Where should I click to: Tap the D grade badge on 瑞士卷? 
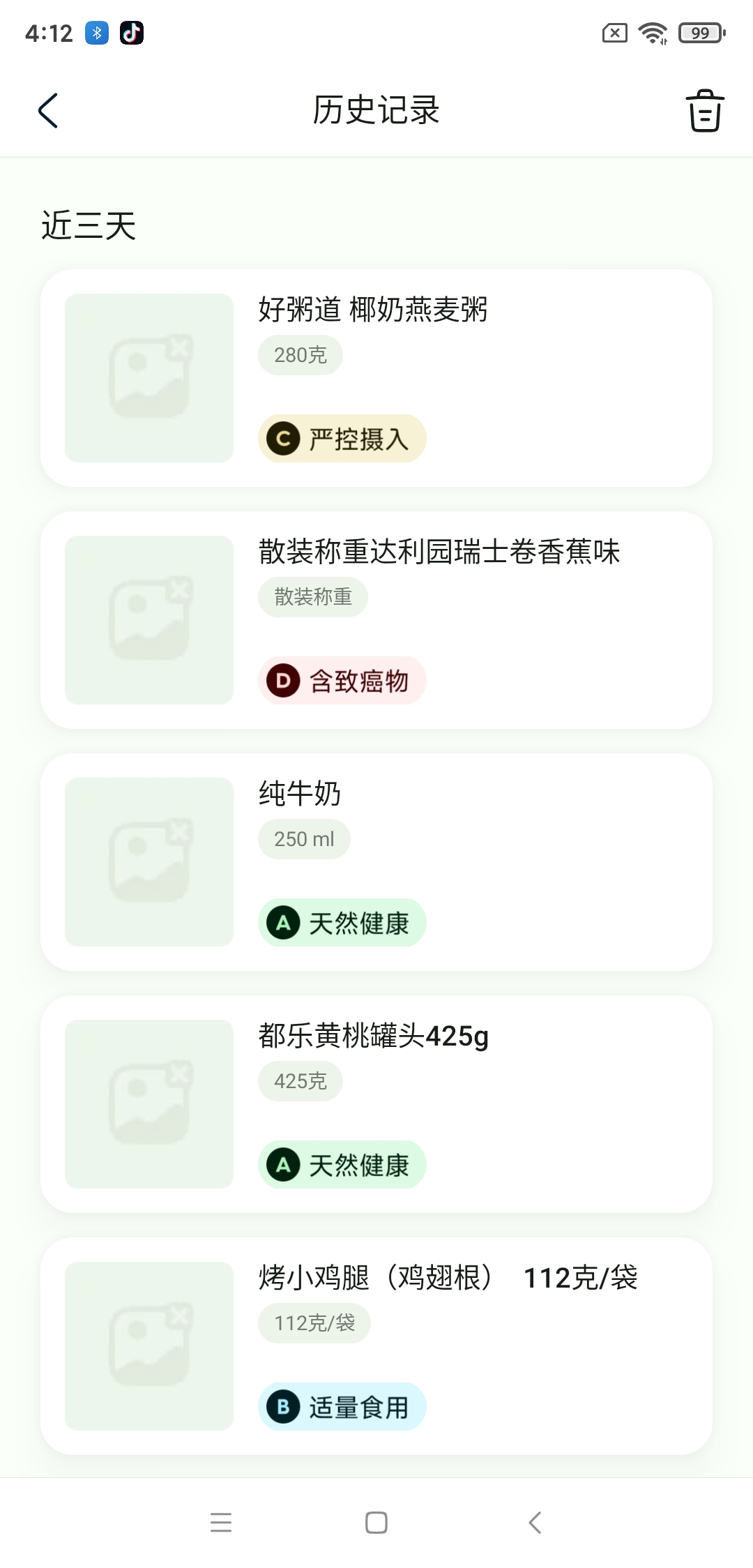(x=282, y=681)
